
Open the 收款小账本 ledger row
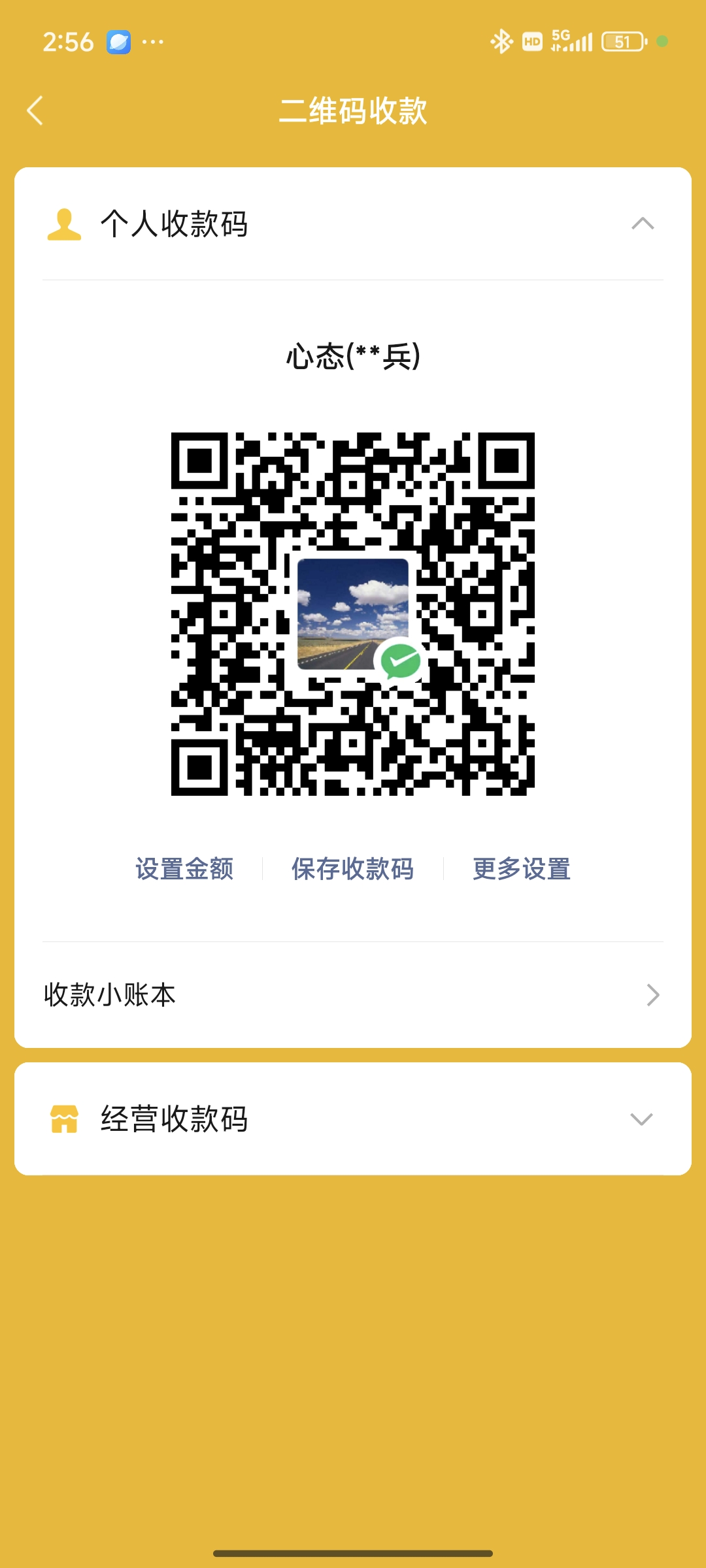[x=353, y=995]
